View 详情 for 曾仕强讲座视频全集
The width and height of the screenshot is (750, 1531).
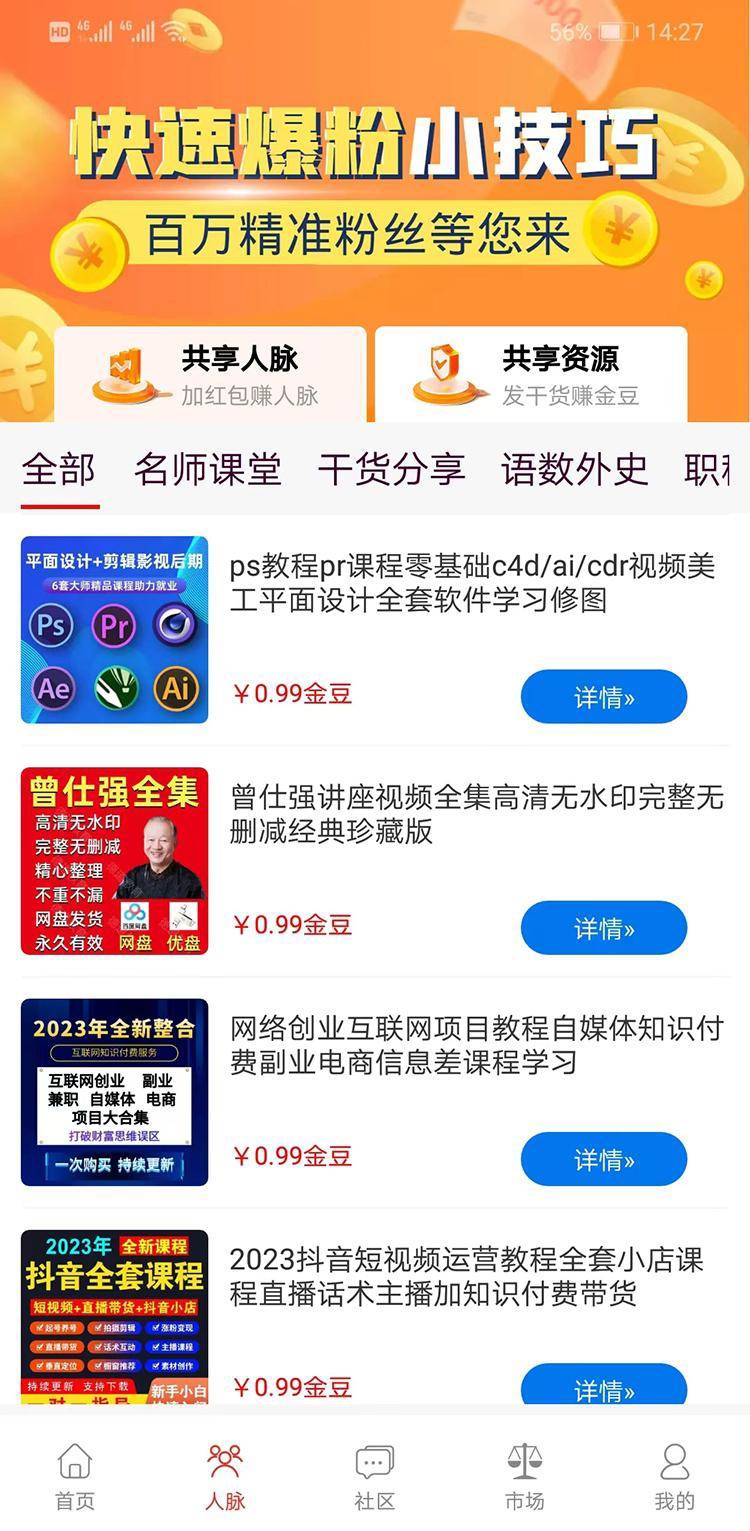tap(603, 928)
